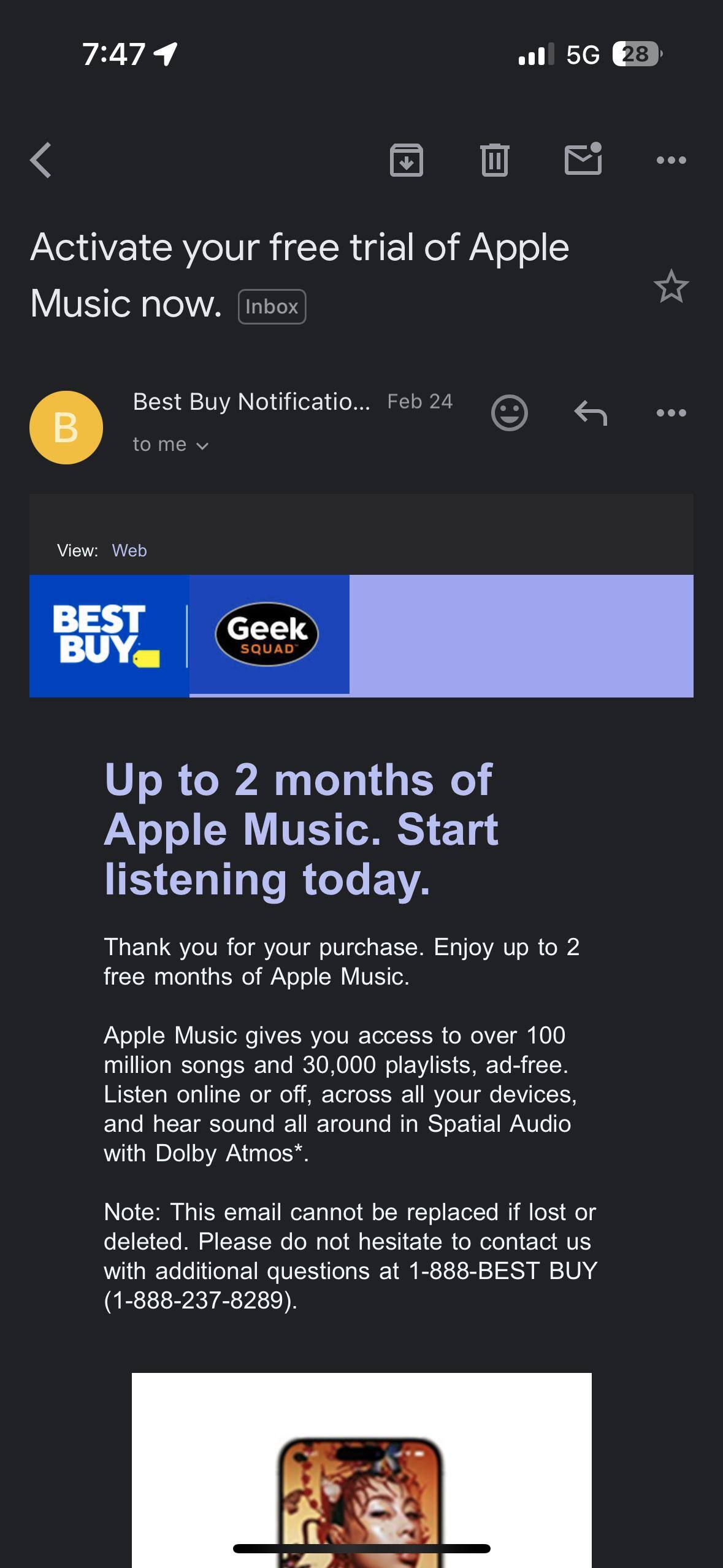Viewport: 723px width, 1568px height.
Task: Reply to Best Buy Notifications
Action: click(590, 413)
